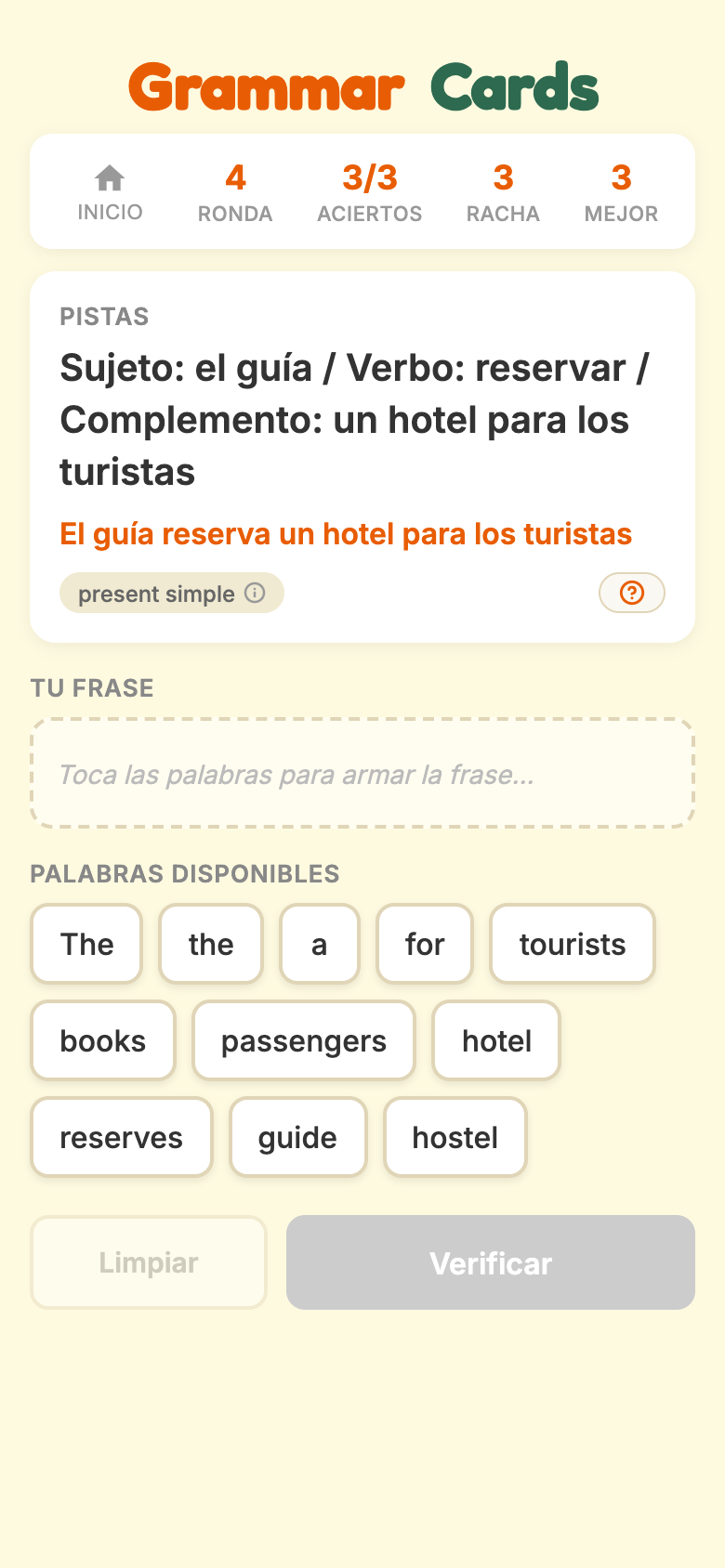Tap the word 'books'
725x1568 pixels.
coord(102,1040)
